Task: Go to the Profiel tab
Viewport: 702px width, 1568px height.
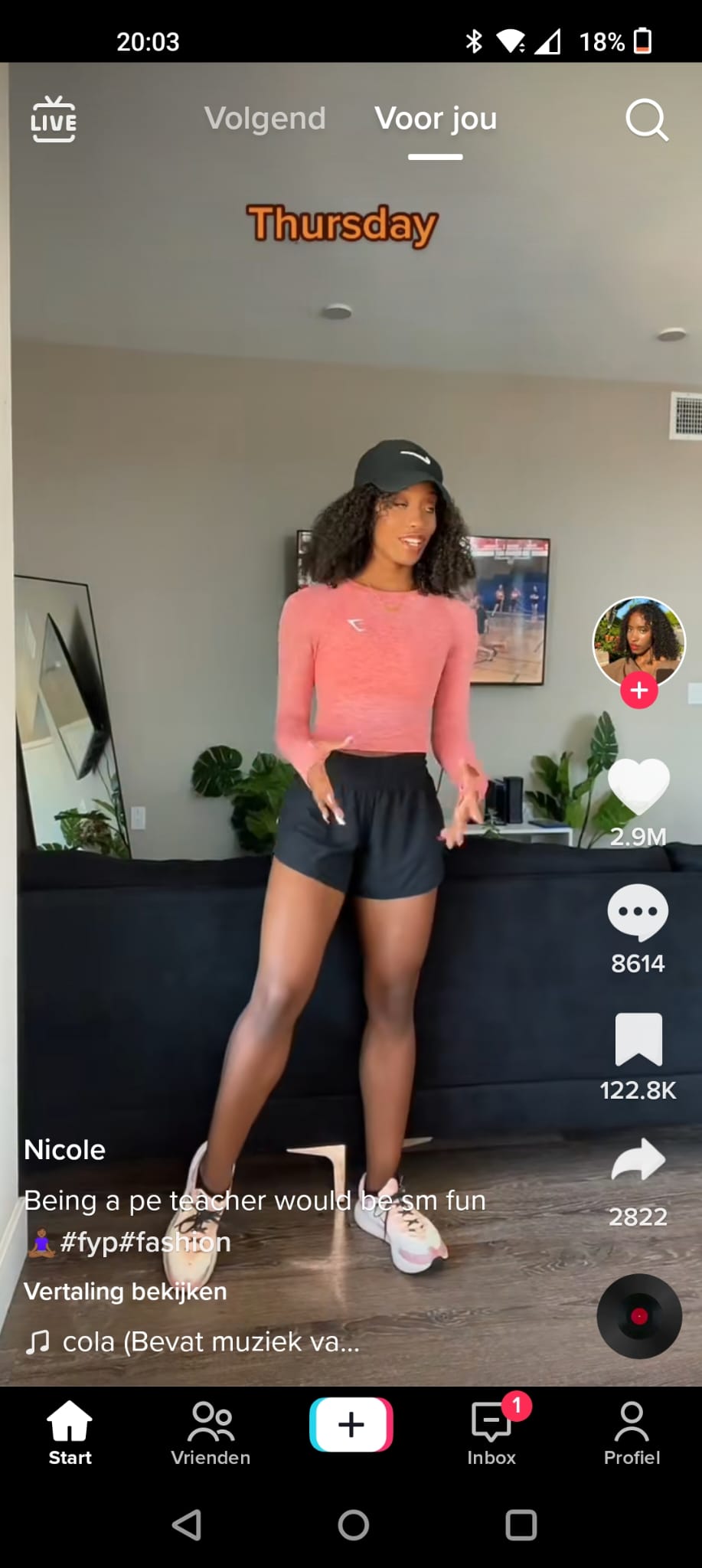Action: 632,1432
